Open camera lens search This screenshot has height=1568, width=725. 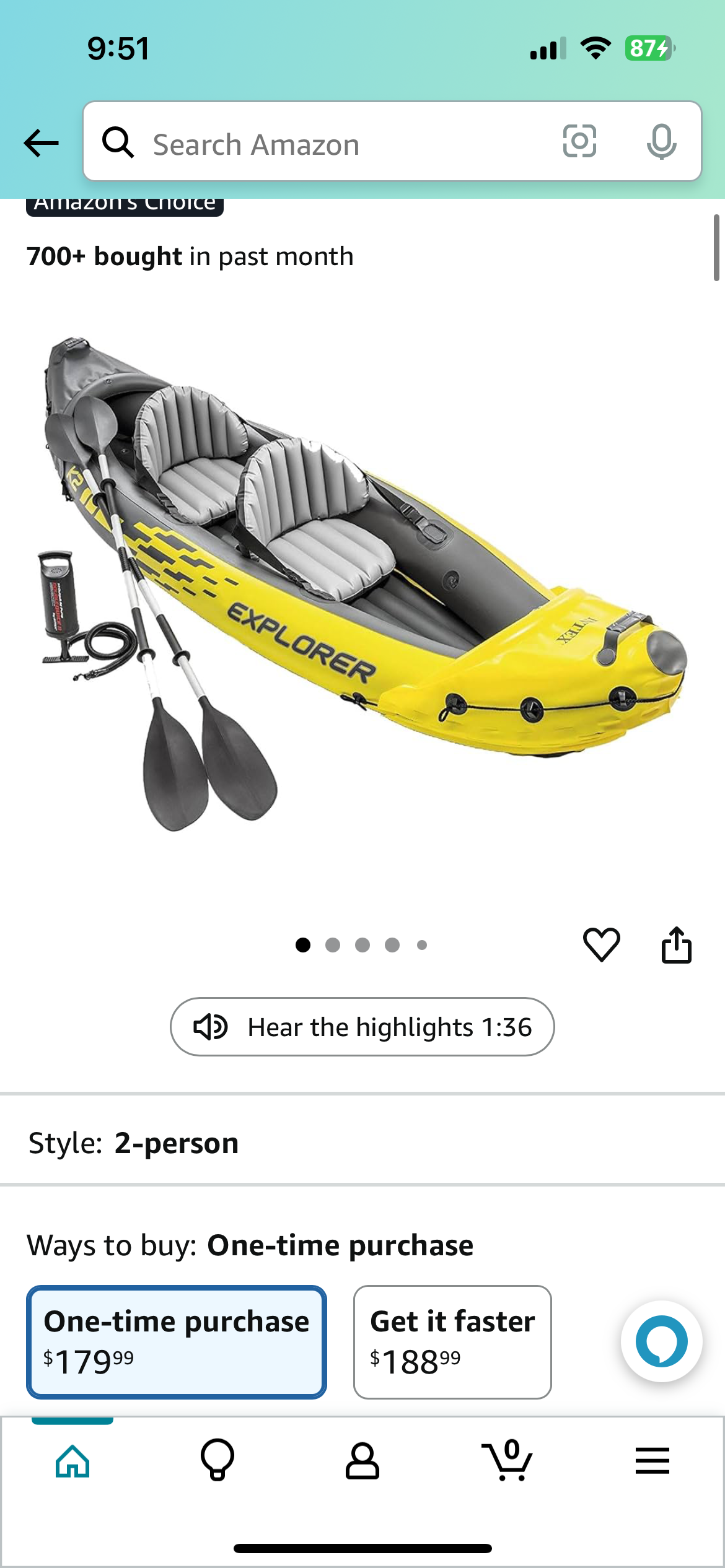click(579, 142)
